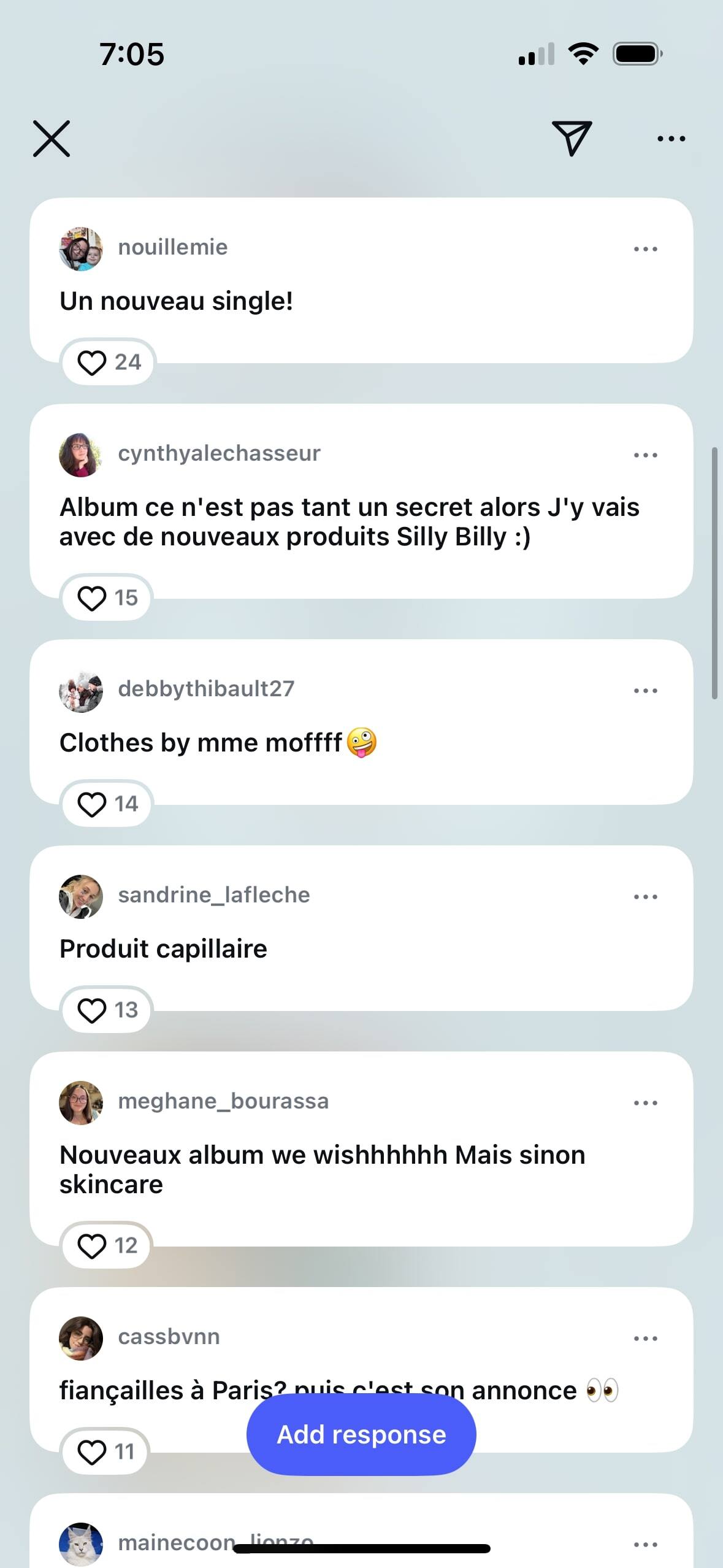This screenshot has width=723, height=1568.
Task: Close the responses view
Action: [52, 139]
